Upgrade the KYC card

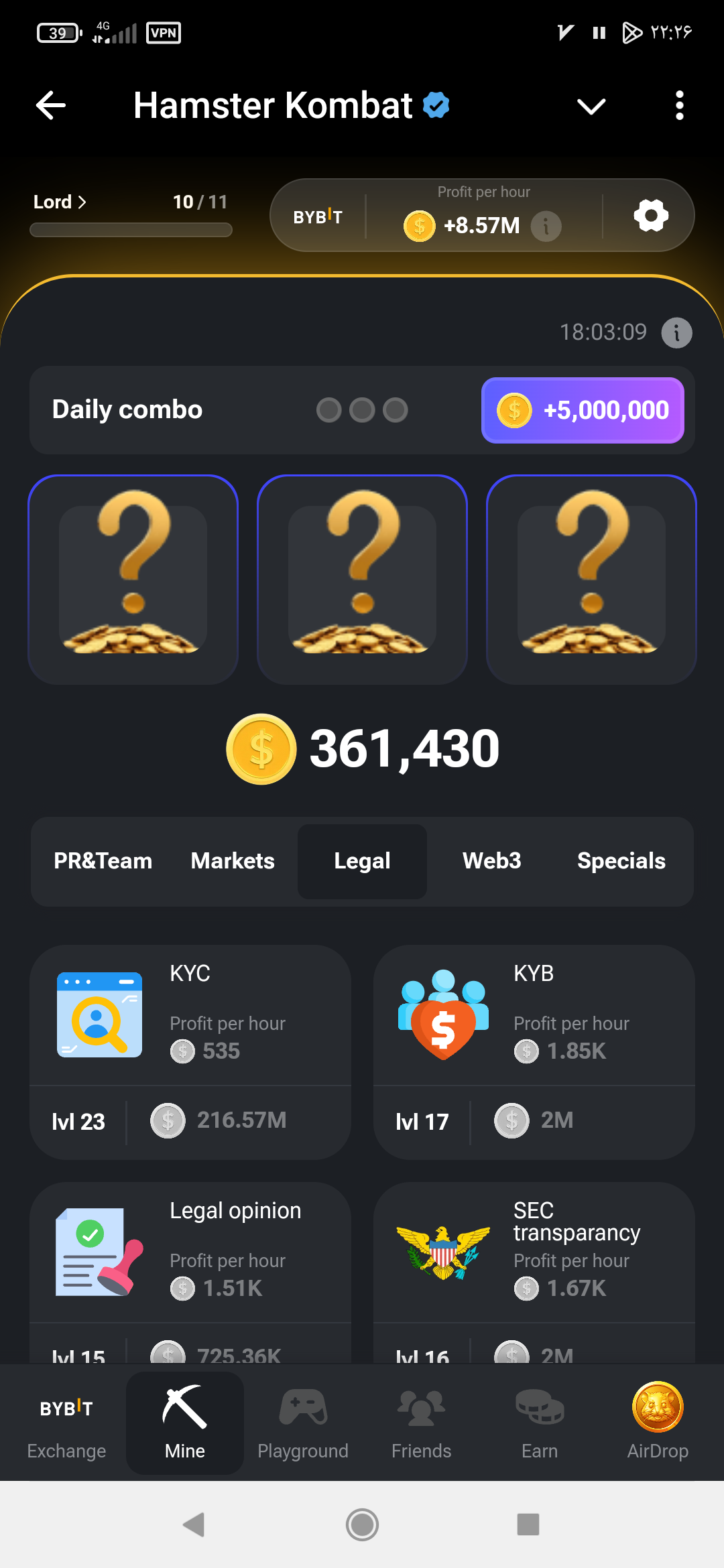point(190,1052)
